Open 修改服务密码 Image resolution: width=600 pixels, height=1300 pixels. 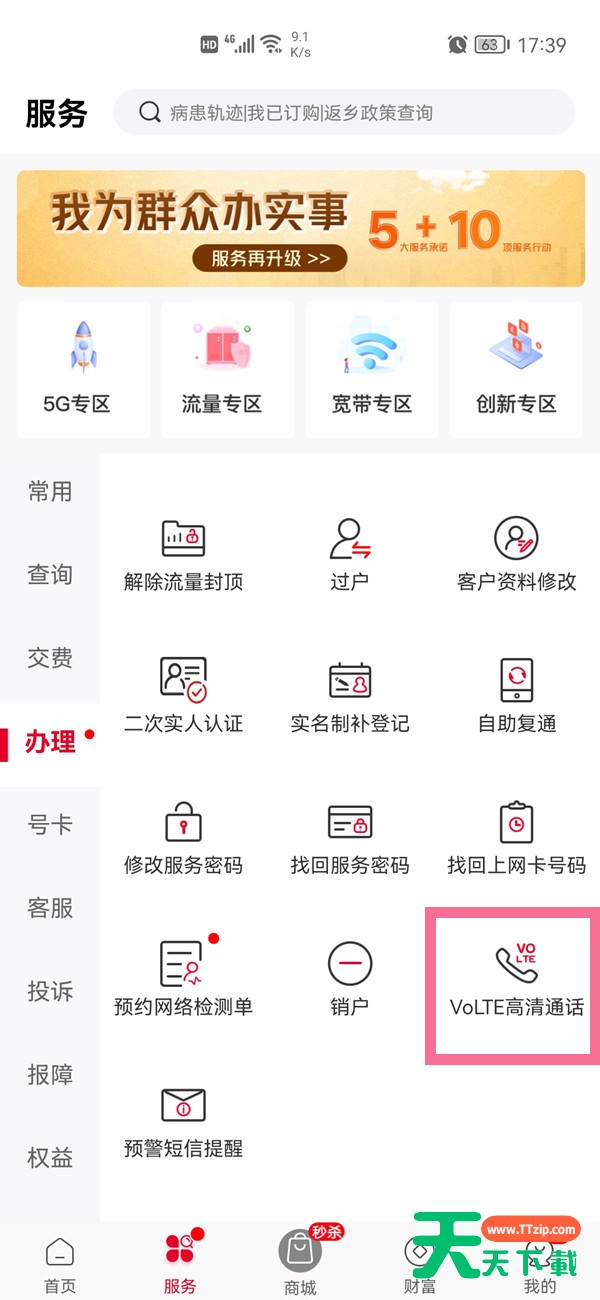pos(184,838)
